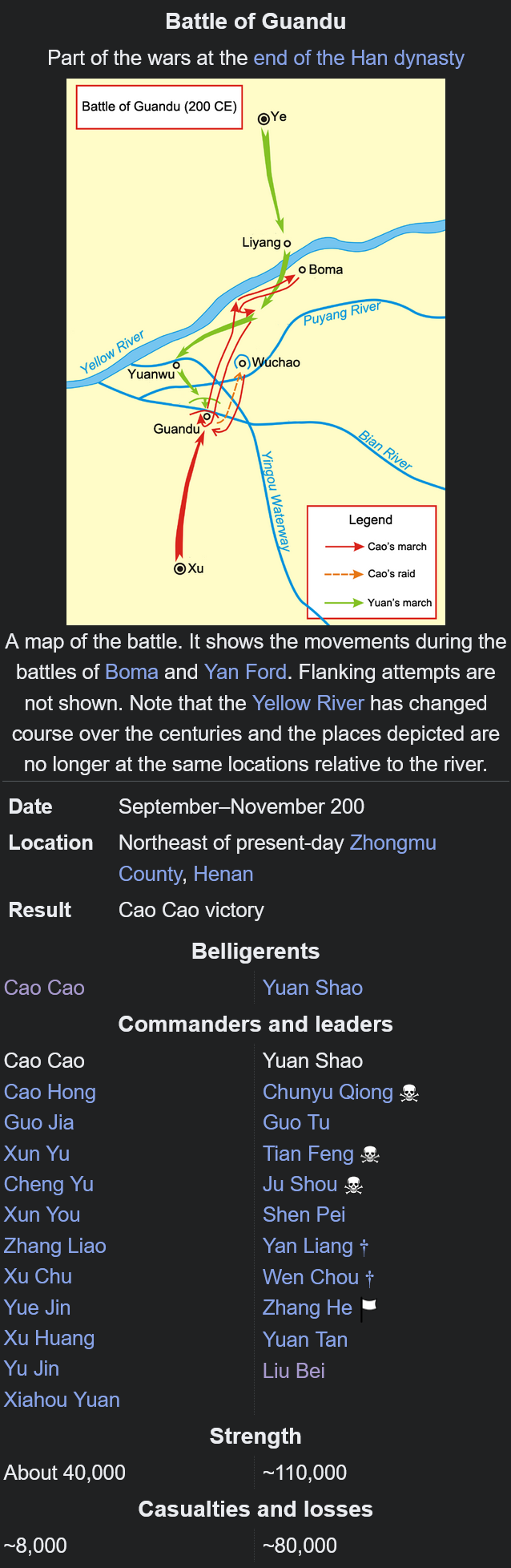511x1568 pixels.
Task: Open the Zhongmu County link
Action: pyautogui.click(x=277, y=858)
